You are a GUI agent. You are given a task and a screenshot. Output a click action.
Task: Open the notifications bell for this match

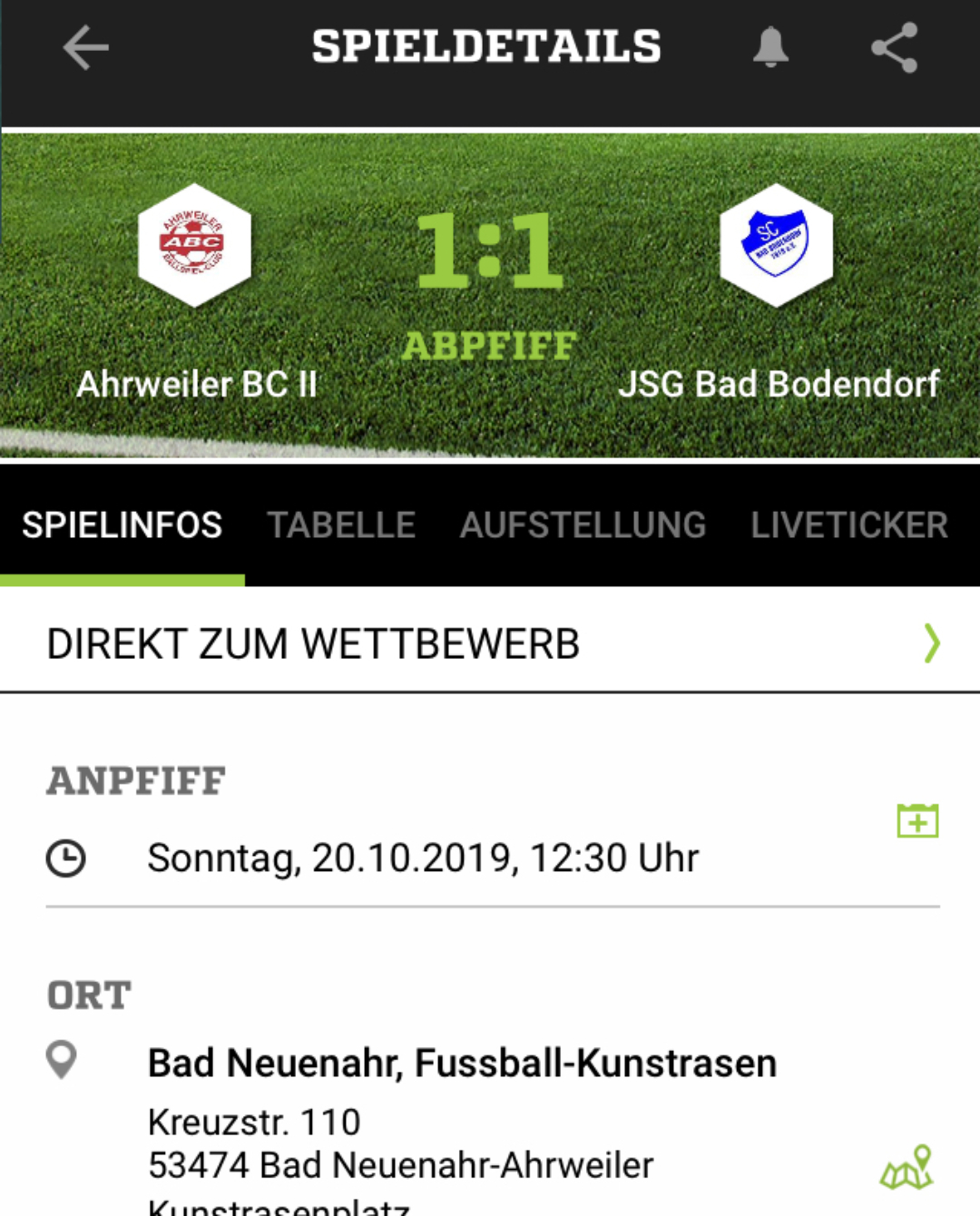(770, 47)
